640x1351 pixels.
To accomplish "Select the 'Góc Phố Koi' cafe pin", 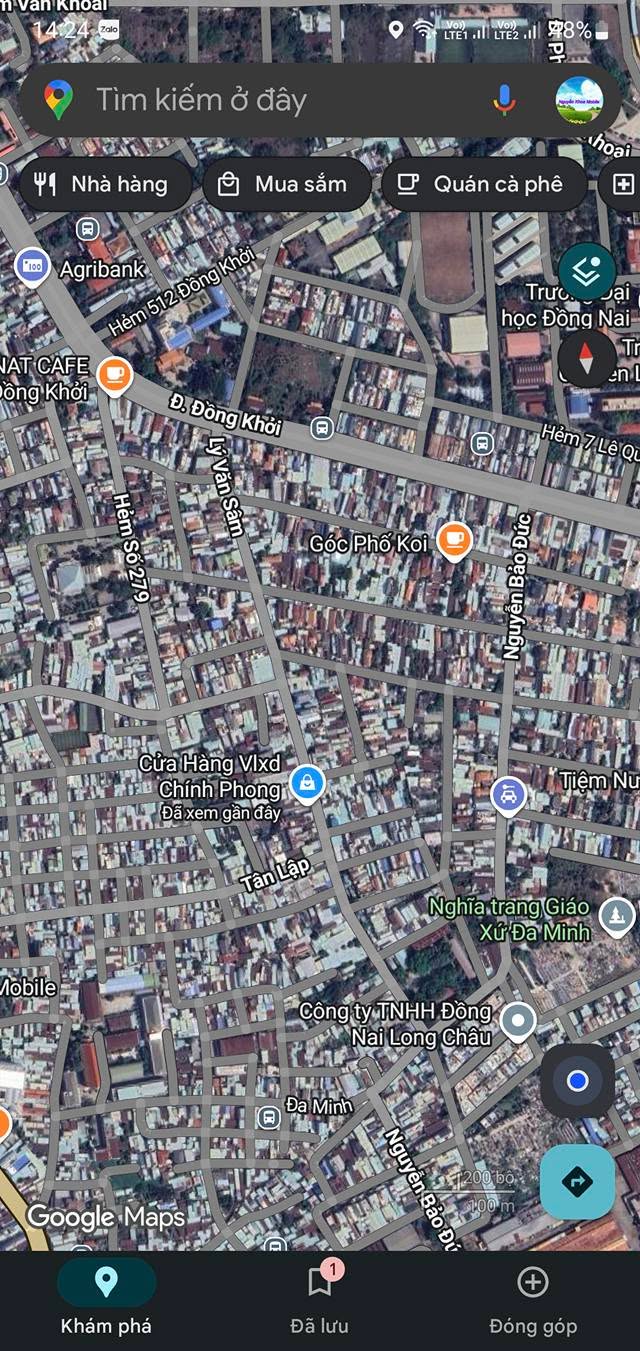I will [x=454, y=541].
